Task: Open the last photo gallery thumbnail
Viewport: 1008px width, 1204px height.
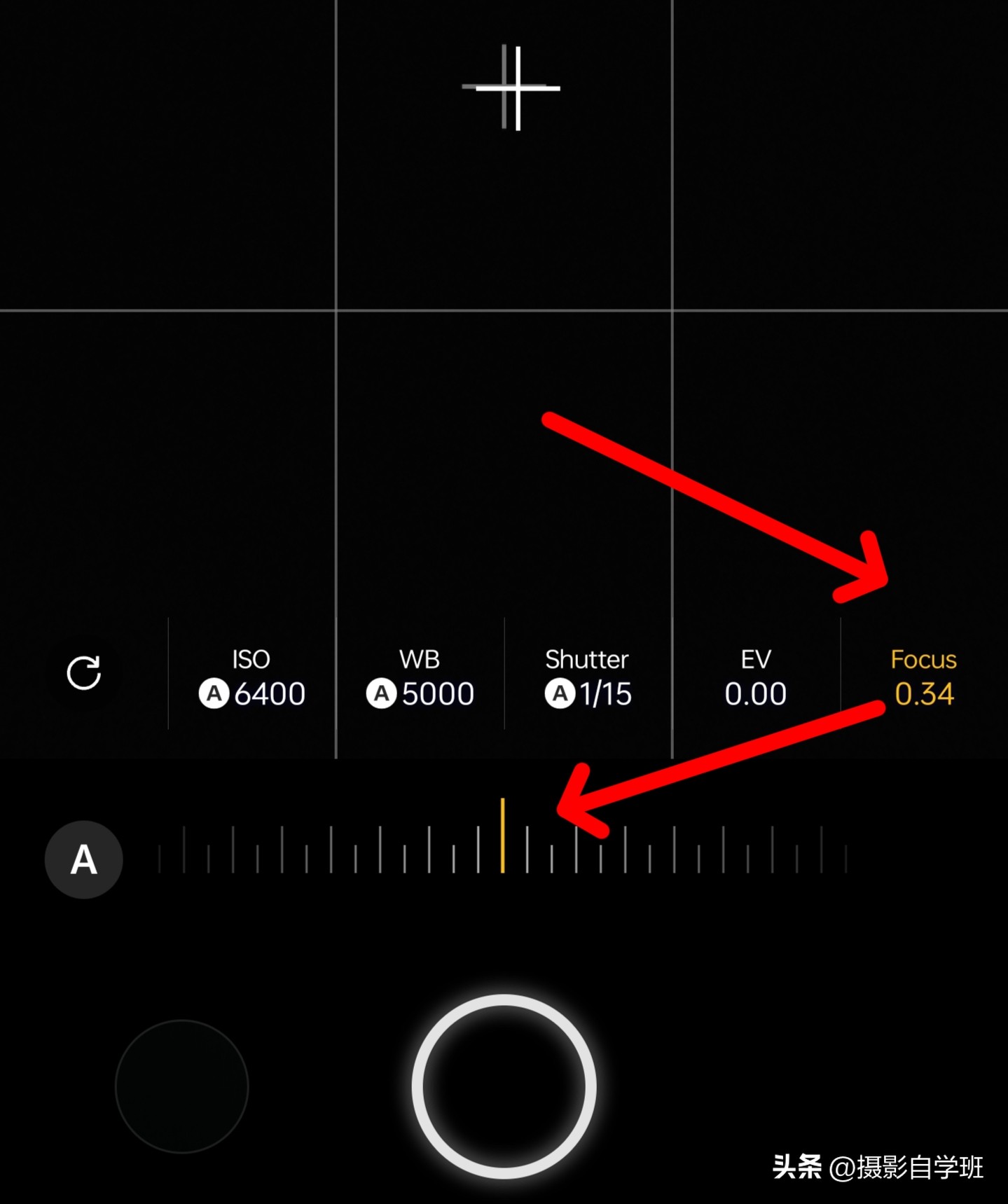Action: (182, 1086)
